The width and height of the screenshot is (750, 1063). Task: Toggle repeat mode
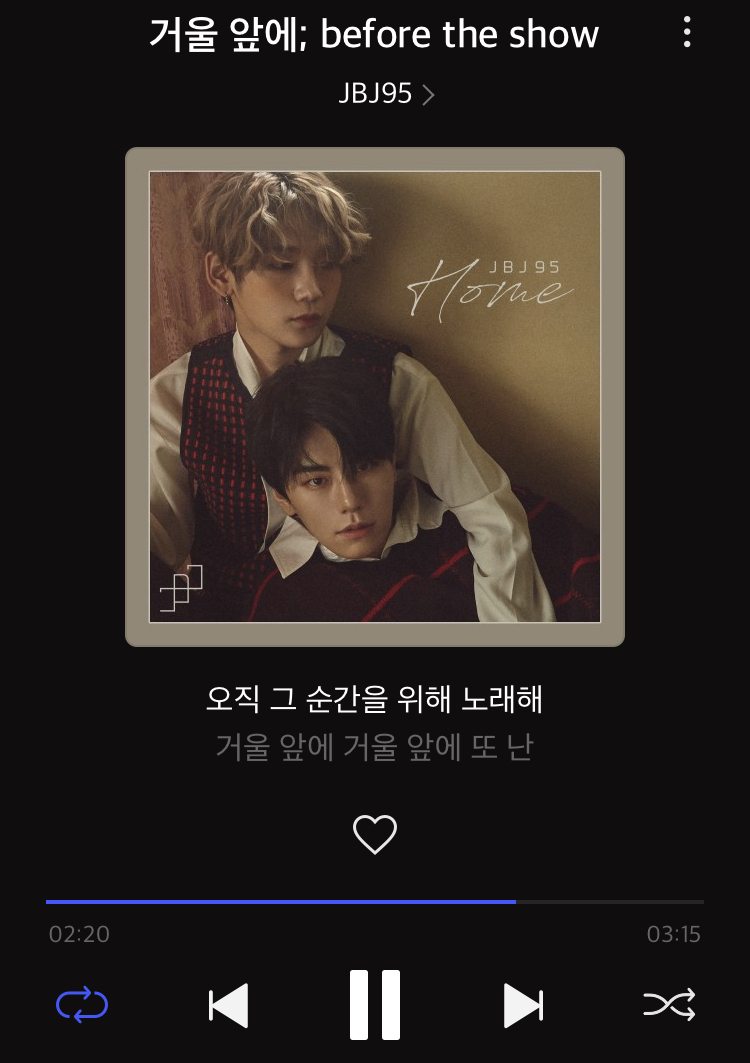click(x=82, y=1006)
